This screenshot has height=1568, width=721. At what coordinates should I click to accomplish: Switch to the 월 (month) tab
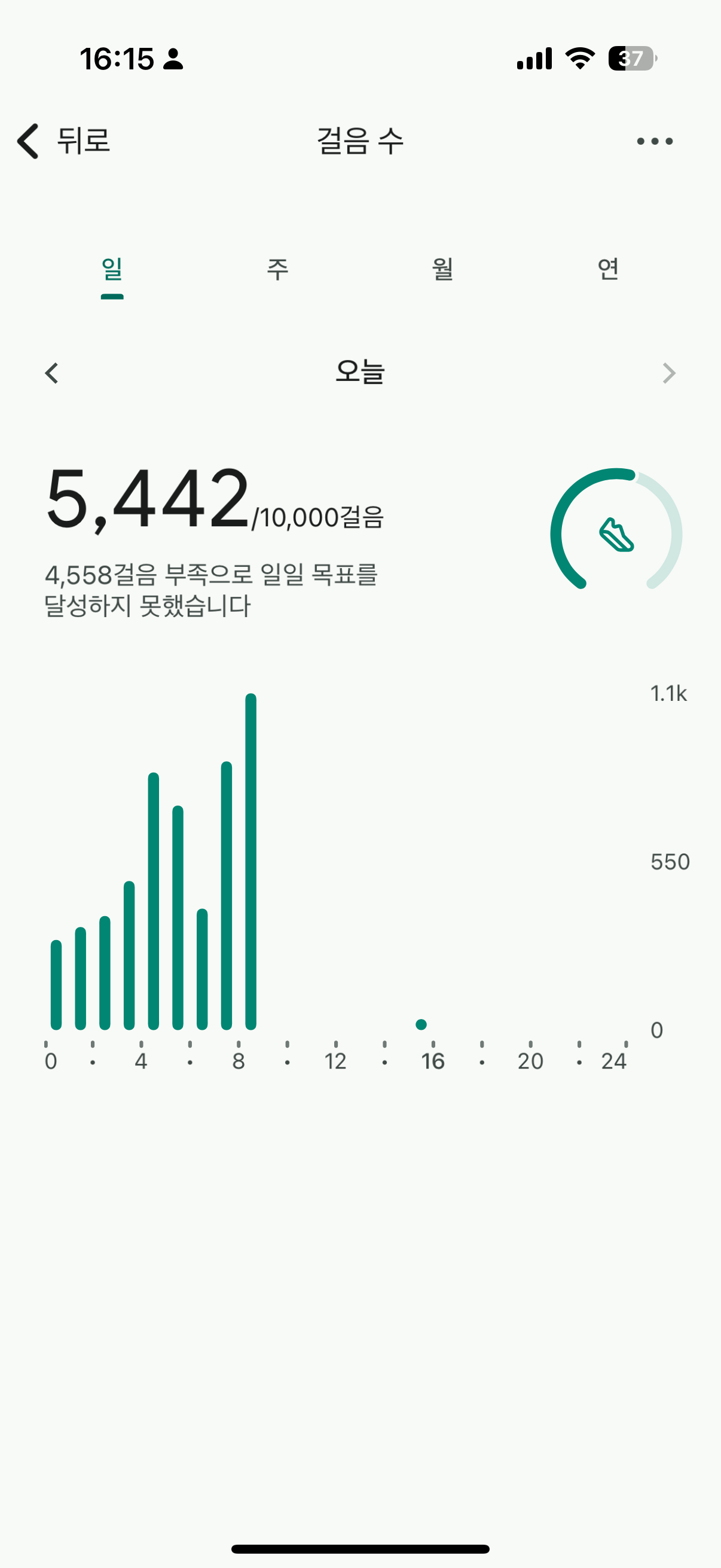click(443, 270)
